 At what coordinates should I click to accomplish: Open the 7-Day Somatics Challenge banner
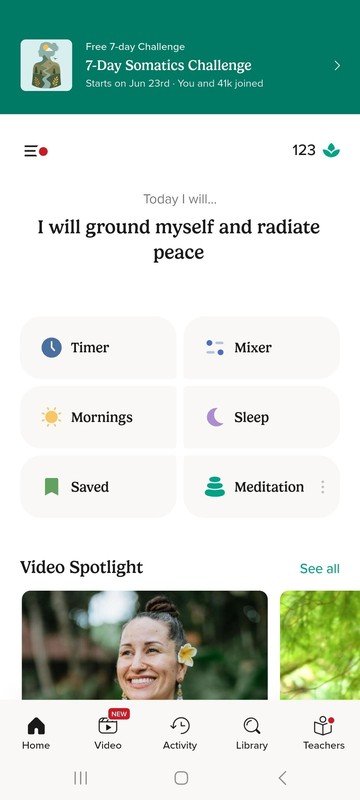tap(180, 65)
